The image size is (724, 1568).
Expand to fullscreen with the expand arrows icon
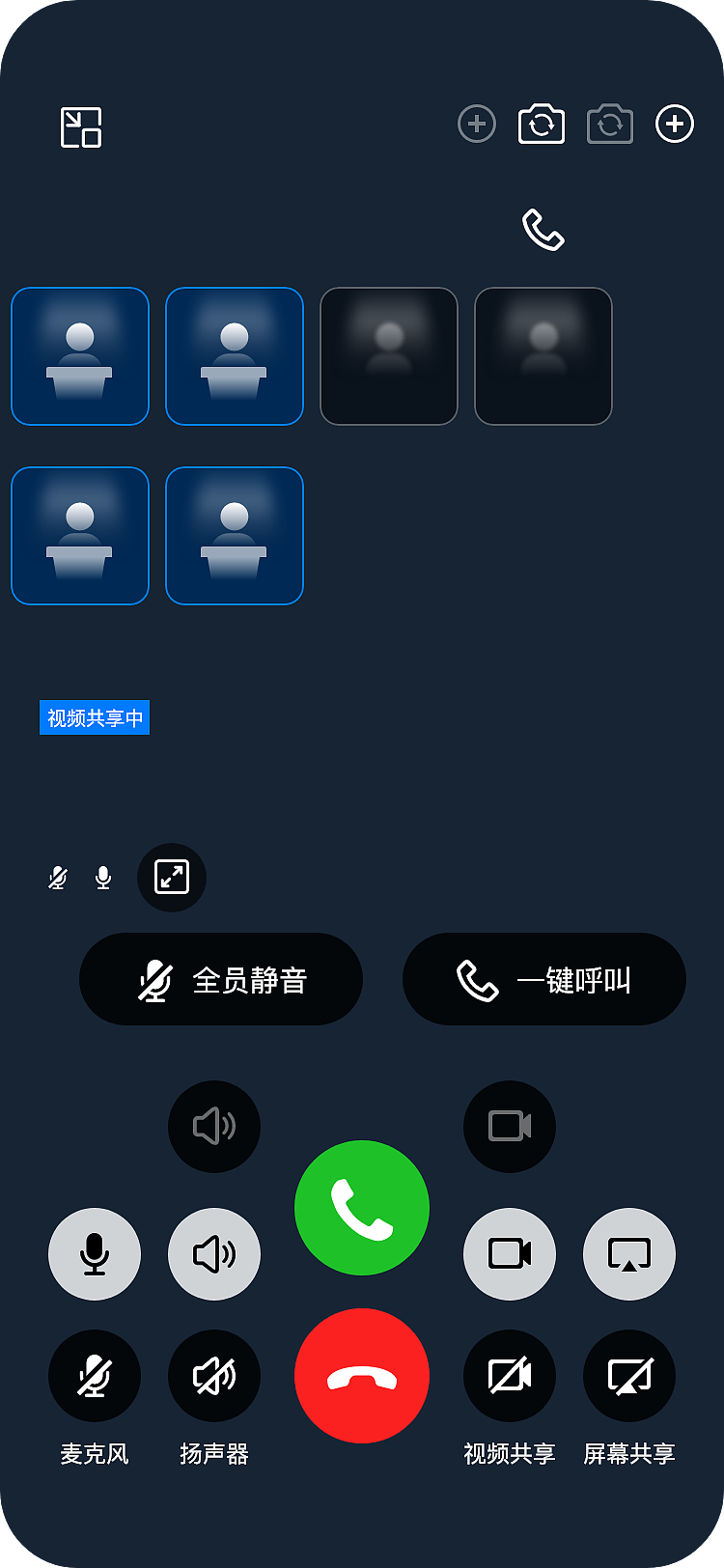[171, 879]
